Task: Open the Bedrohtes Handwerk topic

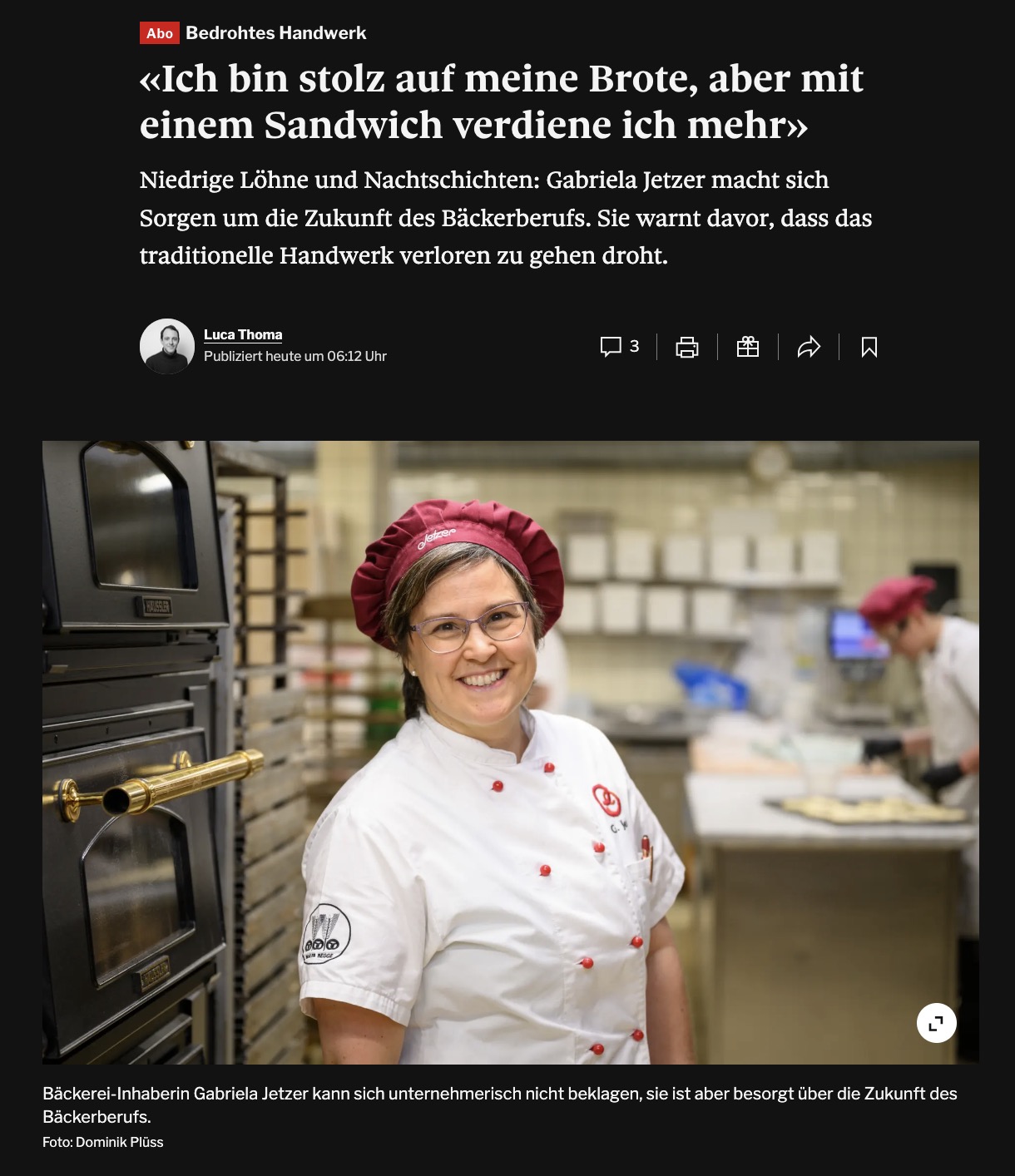Action: tap(275, 33)
